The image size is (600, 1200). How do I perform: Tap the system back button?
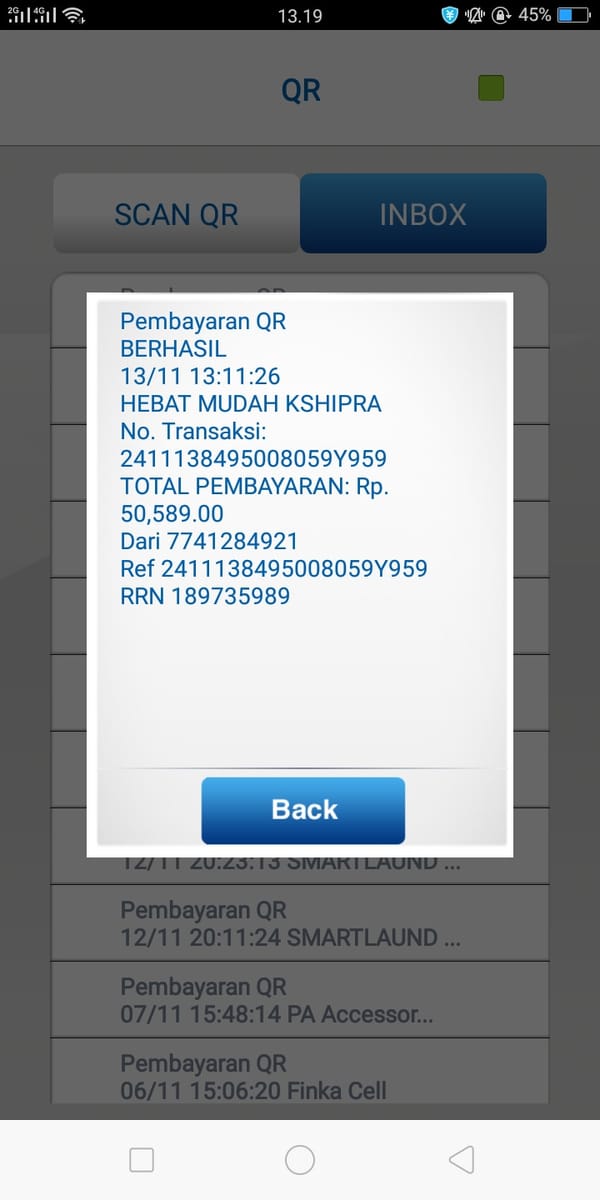coord(460,1159)
